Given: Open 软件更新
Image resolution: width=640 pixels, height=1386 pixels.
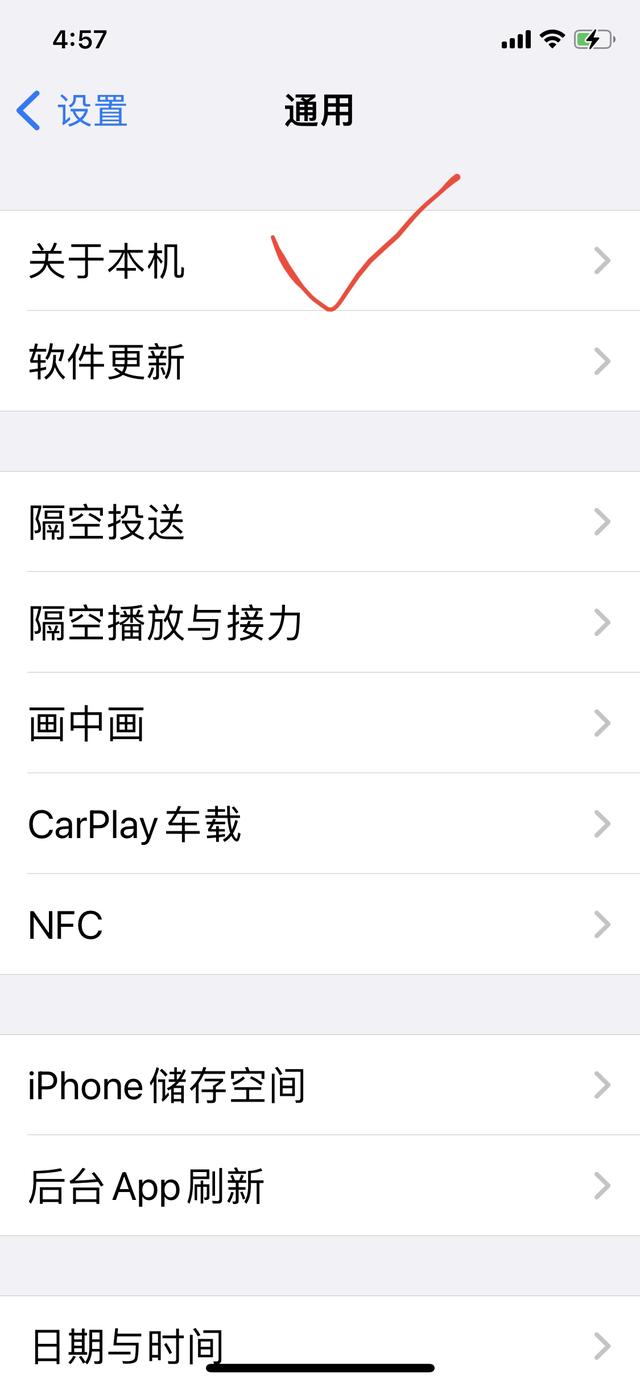Looking at the screenshot, I should 320,361.
